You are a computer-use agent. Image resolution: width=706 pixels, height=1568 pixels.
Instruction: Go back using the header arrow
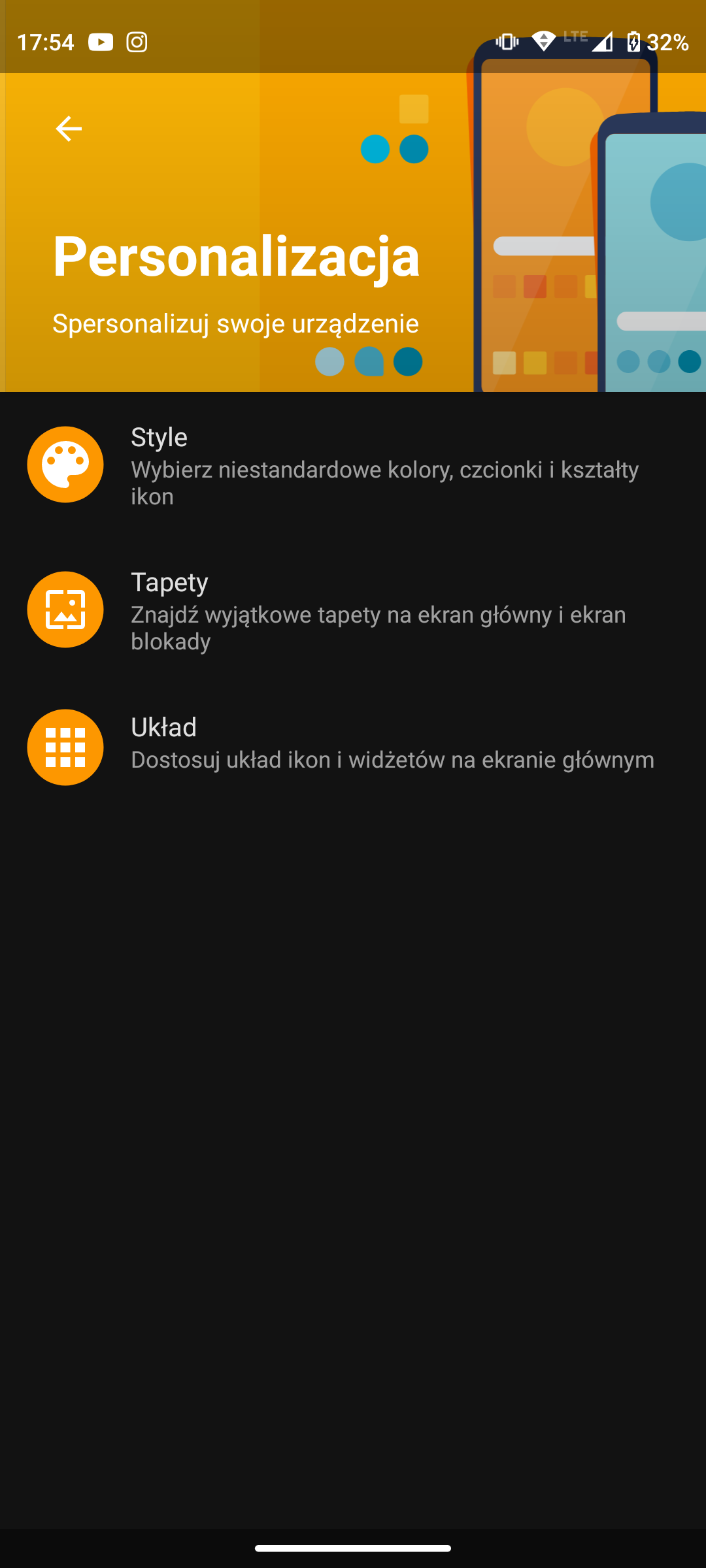pyautogui.click(x=69, y=129)
